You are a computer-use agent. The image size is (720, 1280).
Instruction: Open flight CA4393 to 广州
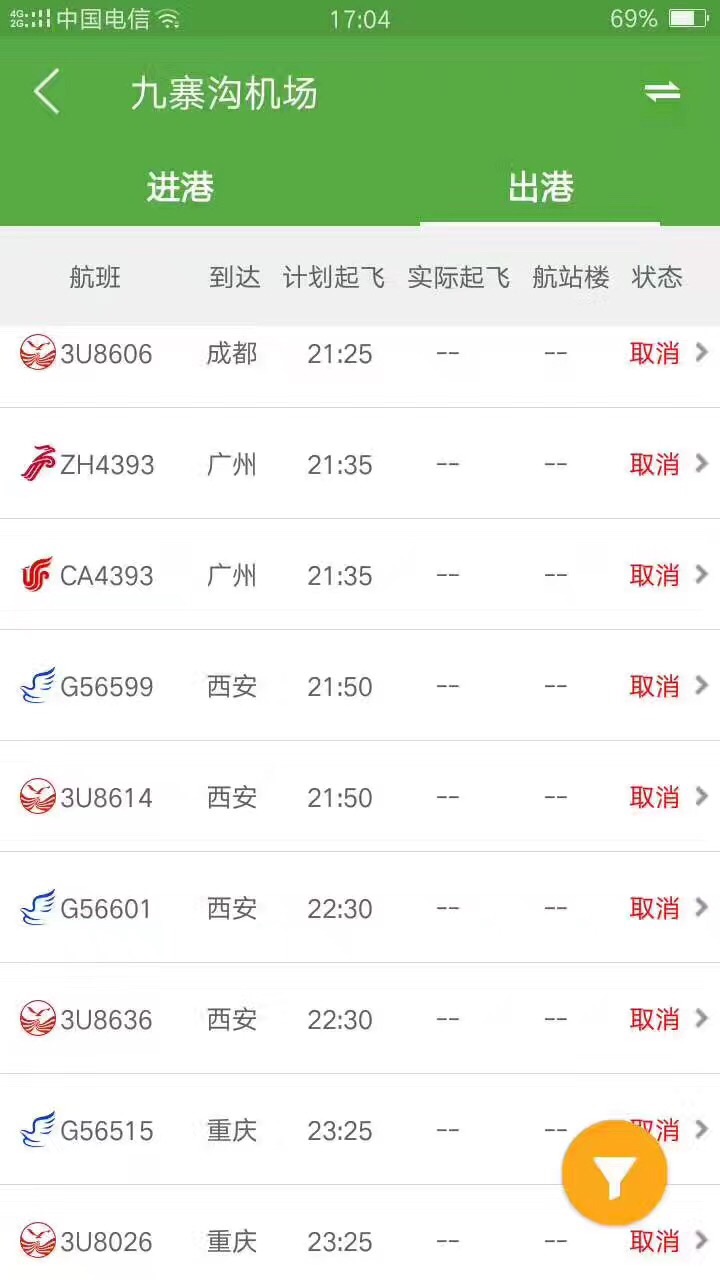point(360,576)
